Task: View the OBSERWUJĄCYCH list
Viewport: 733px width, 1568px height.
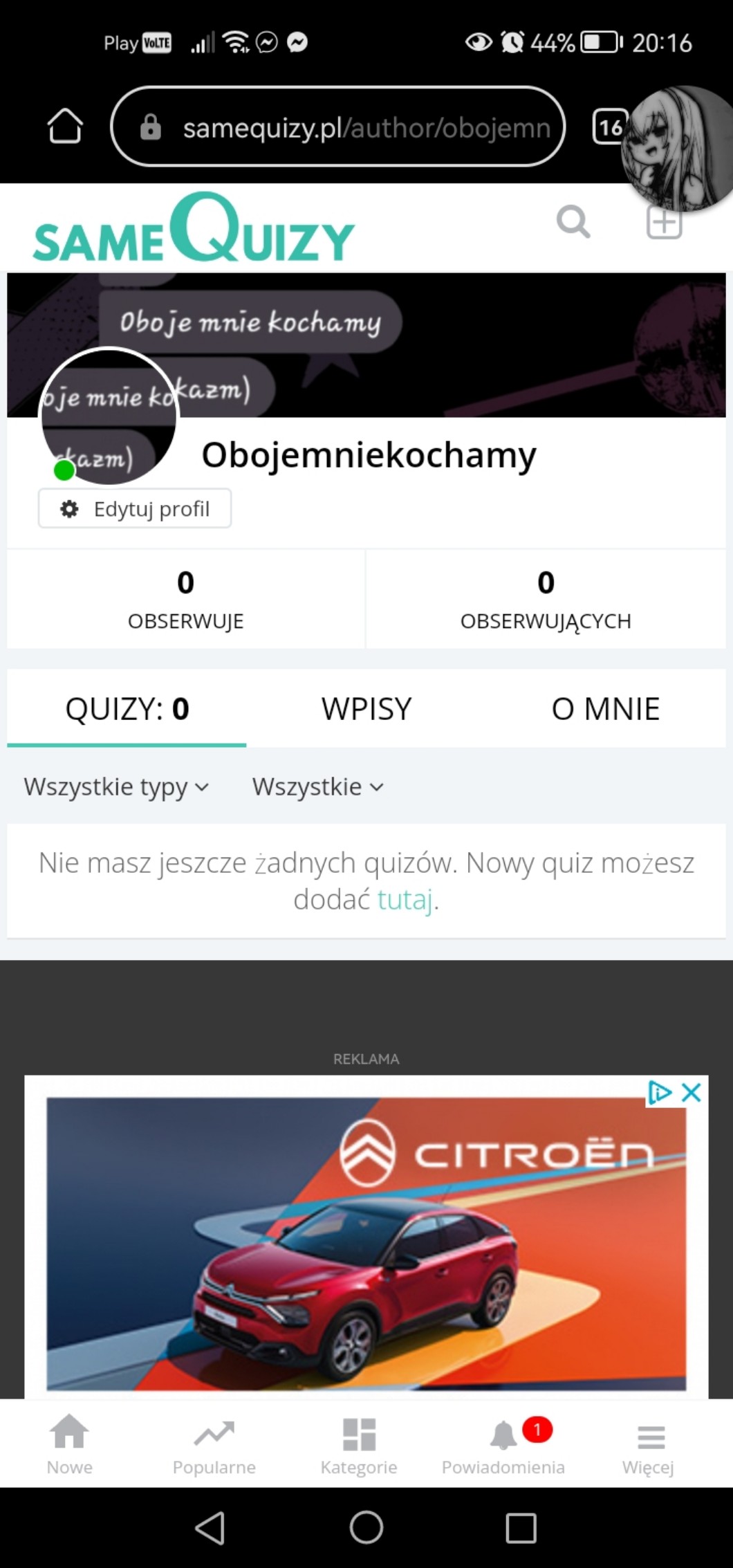Action: (546, 599)
